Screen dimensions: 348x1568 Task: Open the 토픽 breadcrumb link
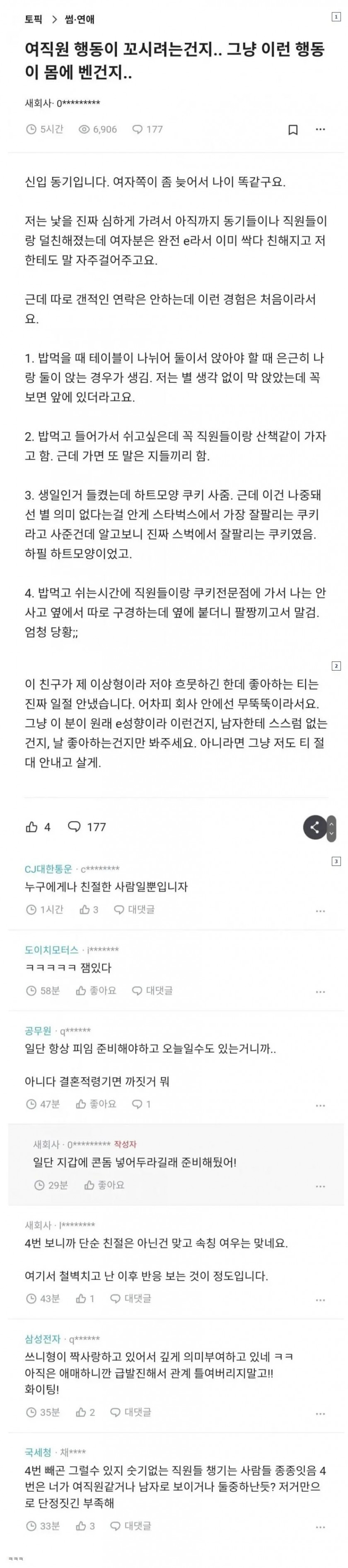[34, 19]
